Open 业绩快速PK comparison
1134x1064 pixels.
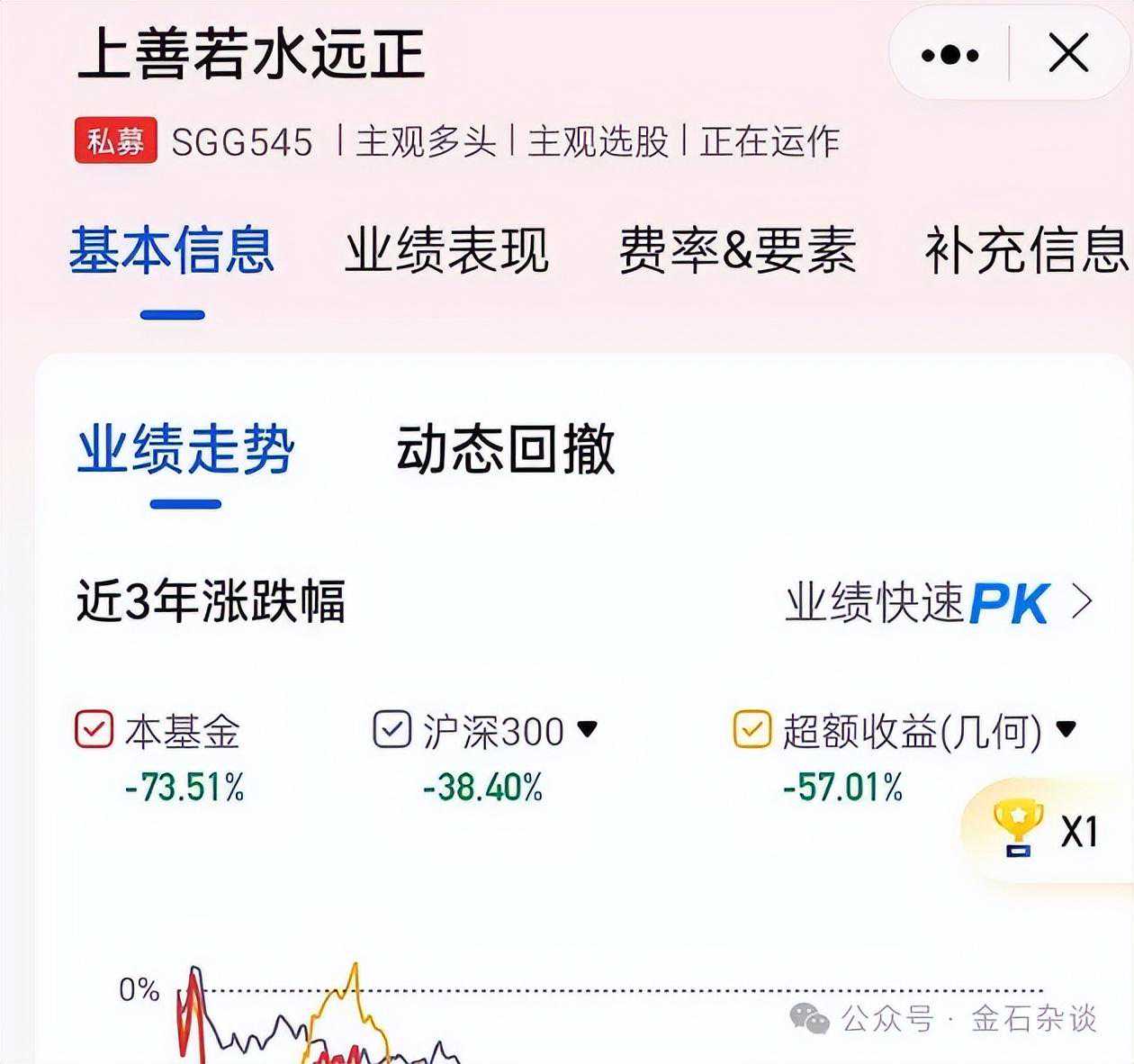pyautogui.click(x=939, y=602)
